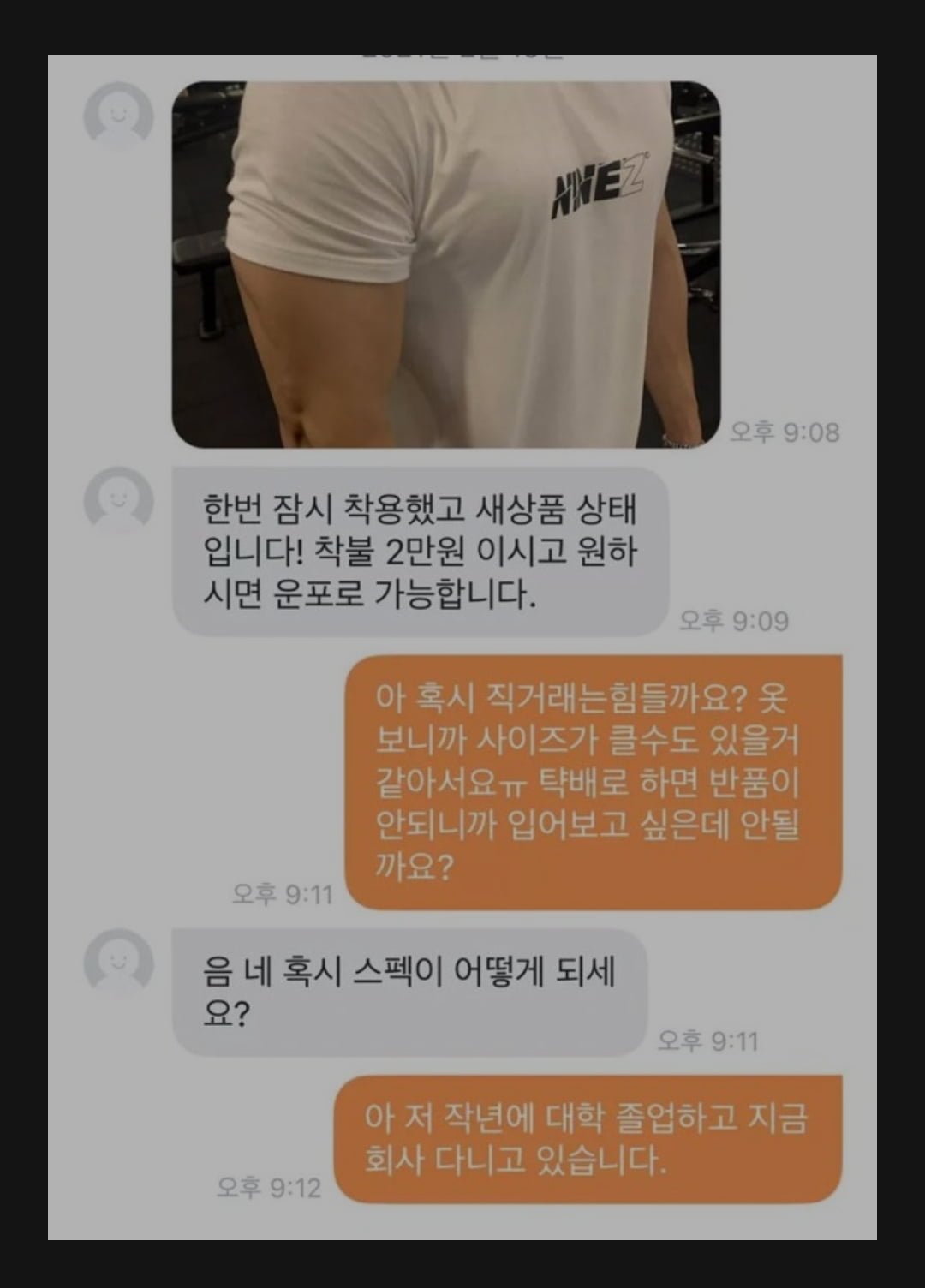Tap the avatar next to the 착불 2만원 message
The image size is (925, 1288).
tap(118, 501)
